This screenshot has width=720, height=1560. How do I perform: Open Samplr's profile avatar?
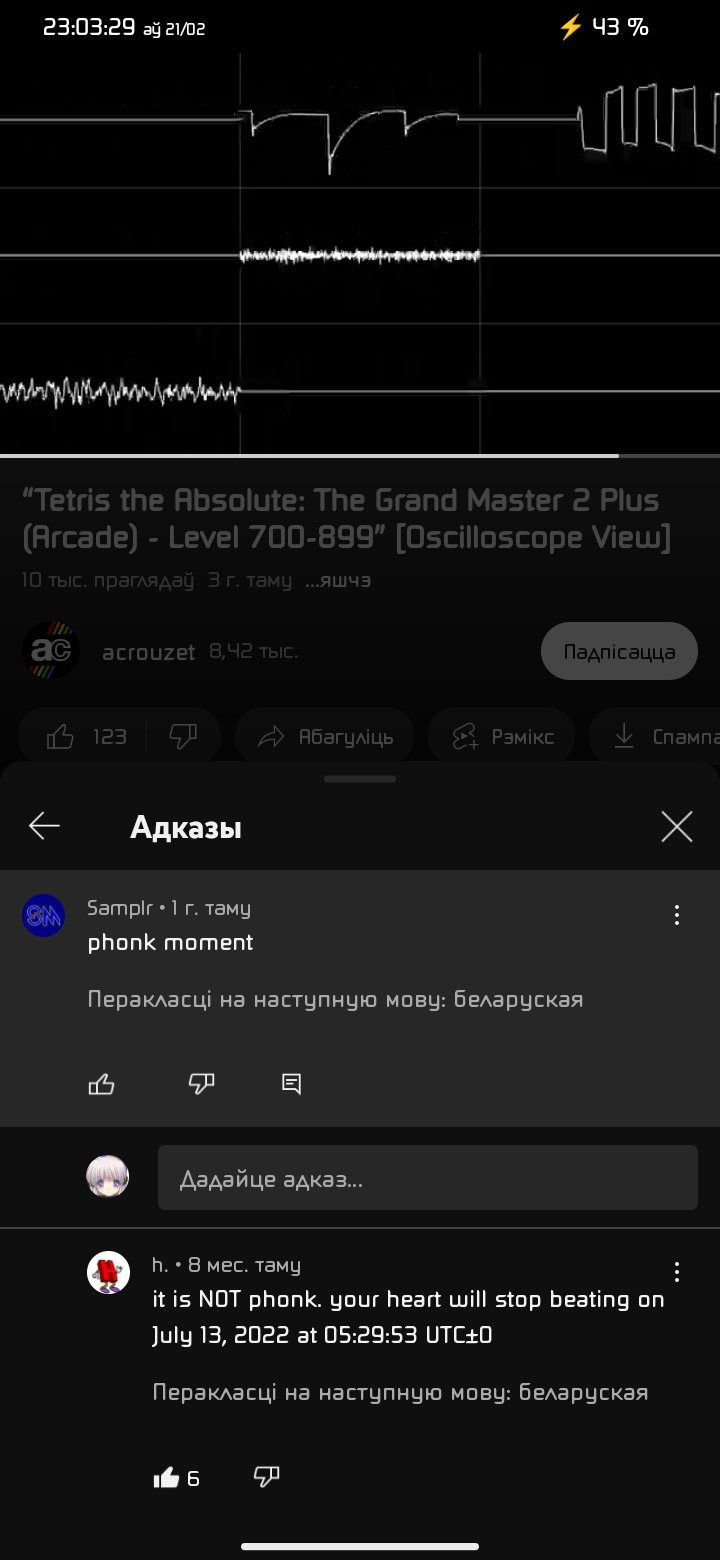pyautogui.click(x=44, y=916)
